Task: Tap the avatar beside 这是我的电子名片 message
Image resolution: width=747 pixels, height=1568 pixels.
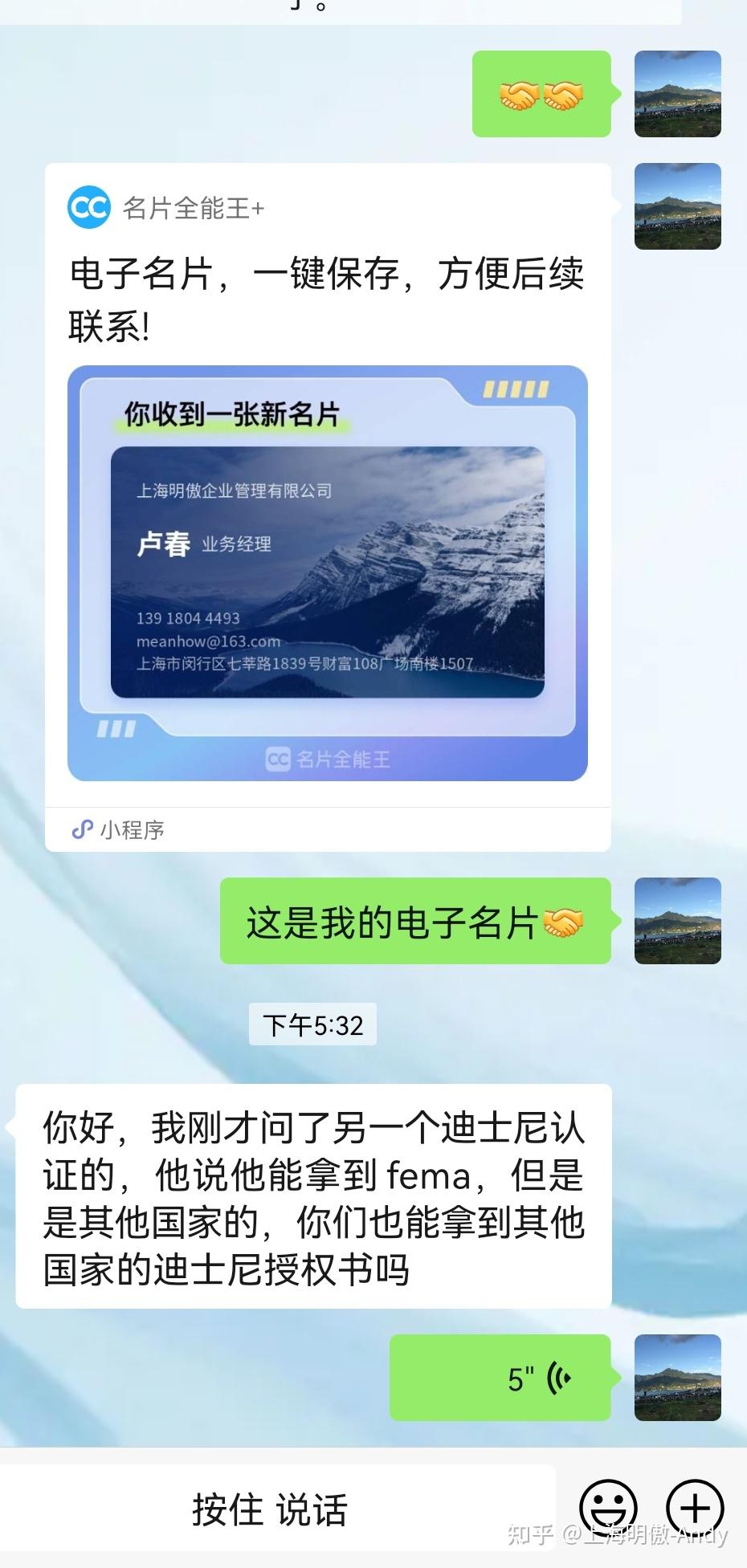Action: (x=678, y=921)
